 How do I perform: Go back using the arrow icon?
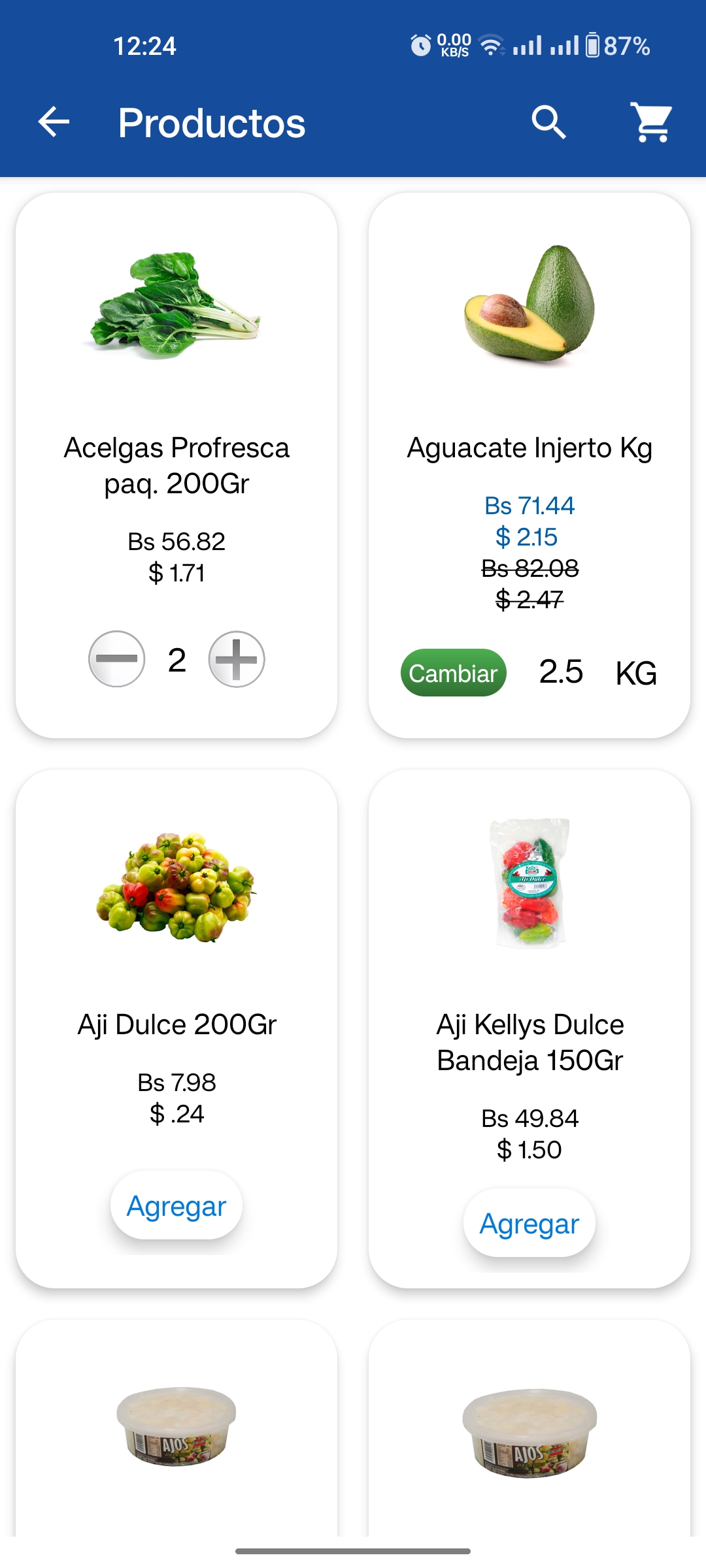[54, 122]
